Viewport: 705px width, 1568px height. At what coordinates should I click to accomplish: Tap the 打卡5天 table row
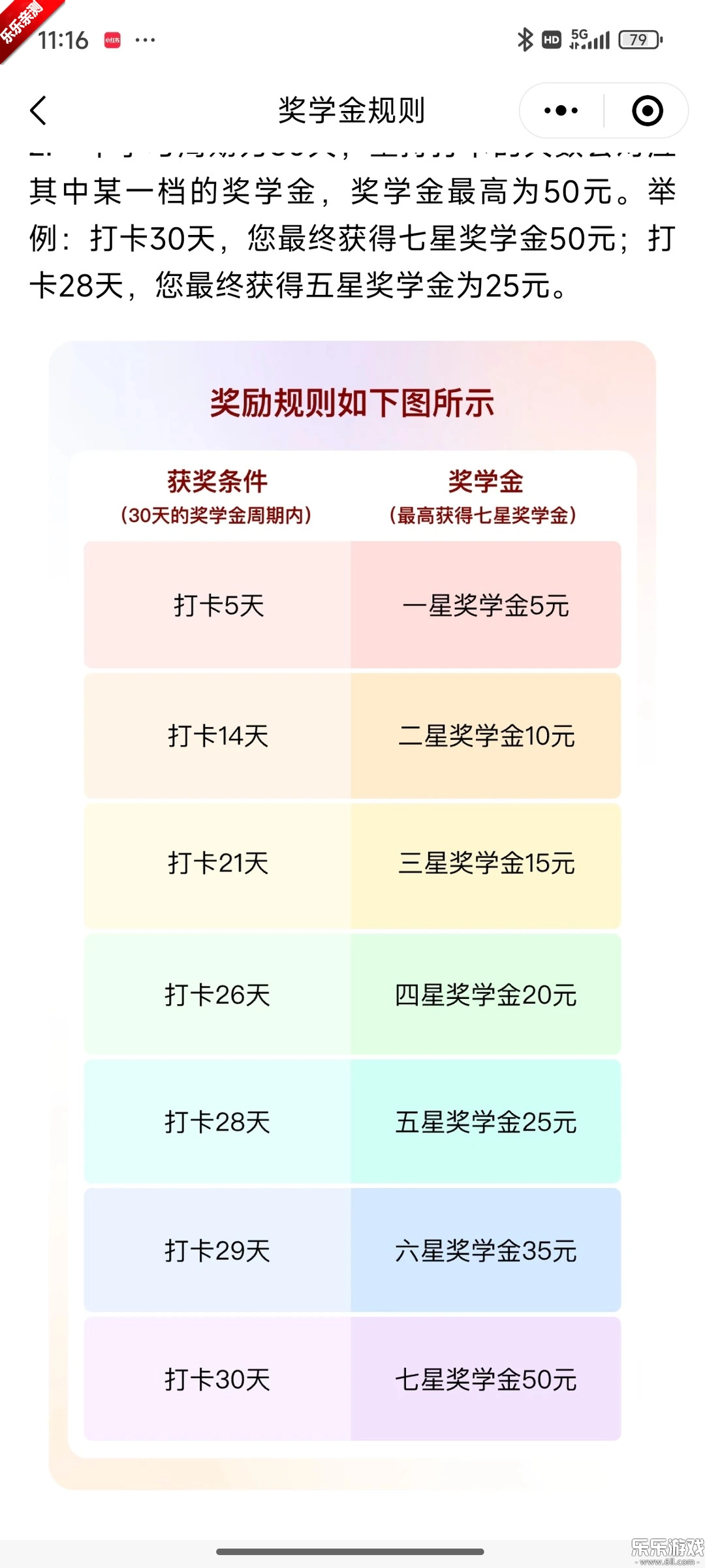[x=217, y=606]
